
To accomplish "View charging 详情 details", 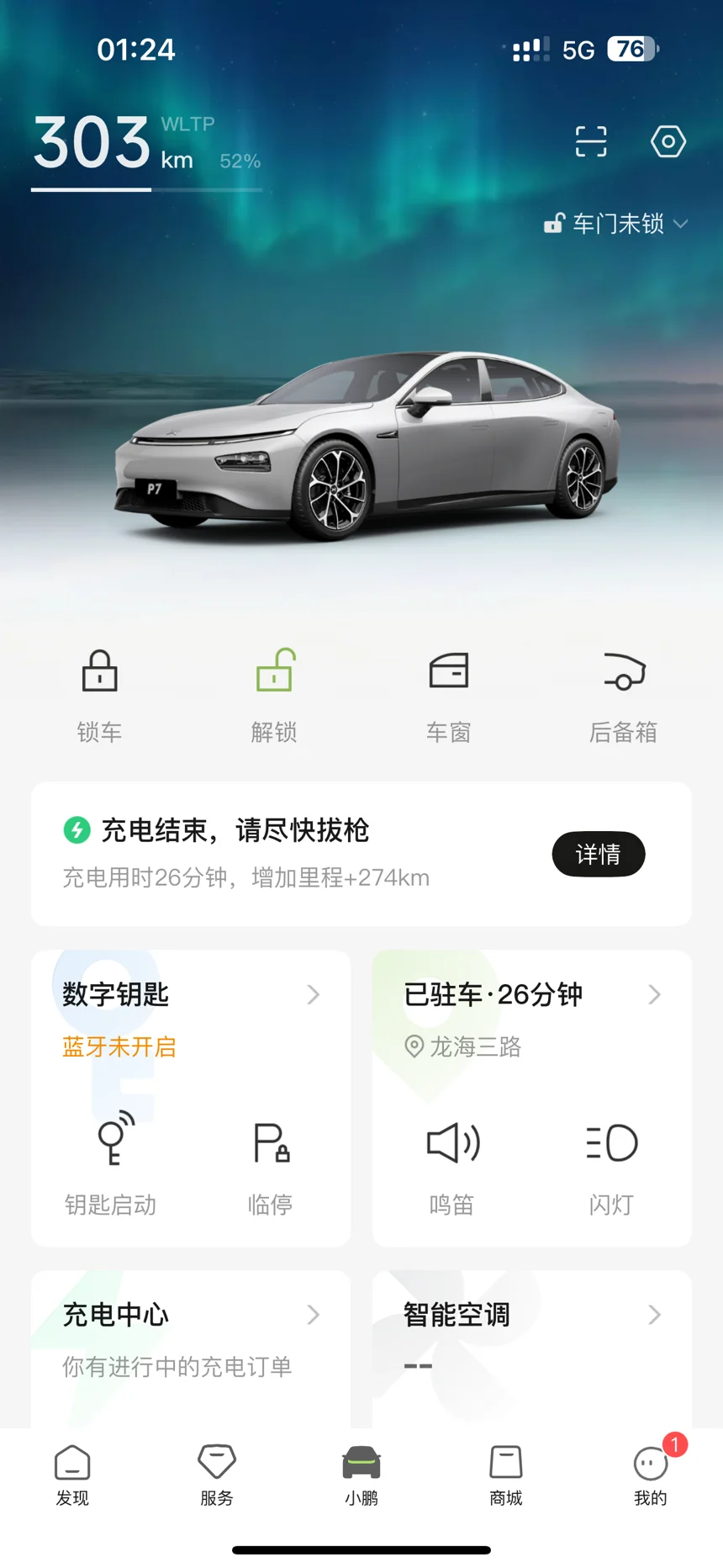I will click(598, 855).
